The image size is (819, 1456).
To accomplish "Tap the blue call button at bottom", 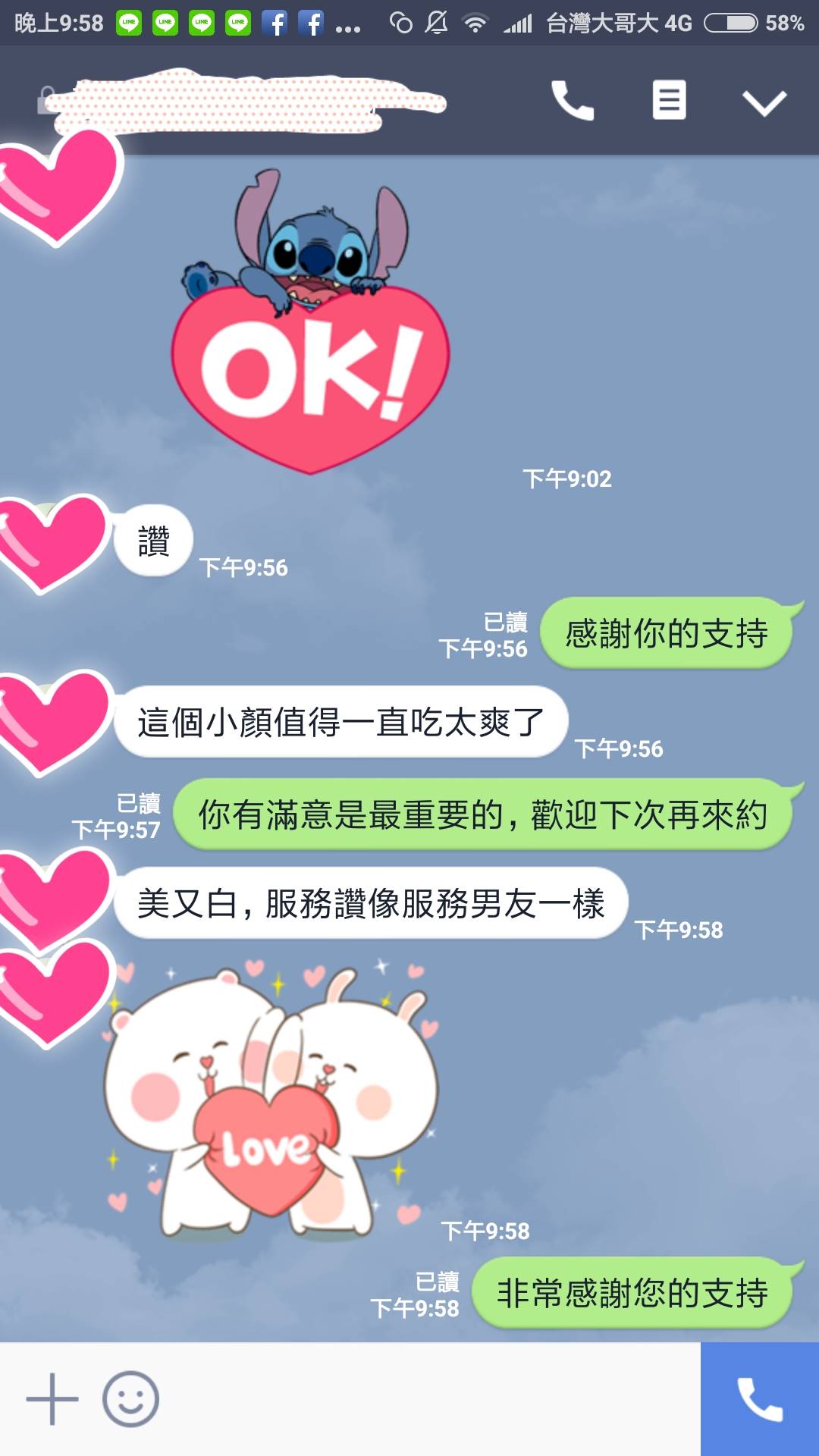I will pyautogui.click(x=759, y=1399).
